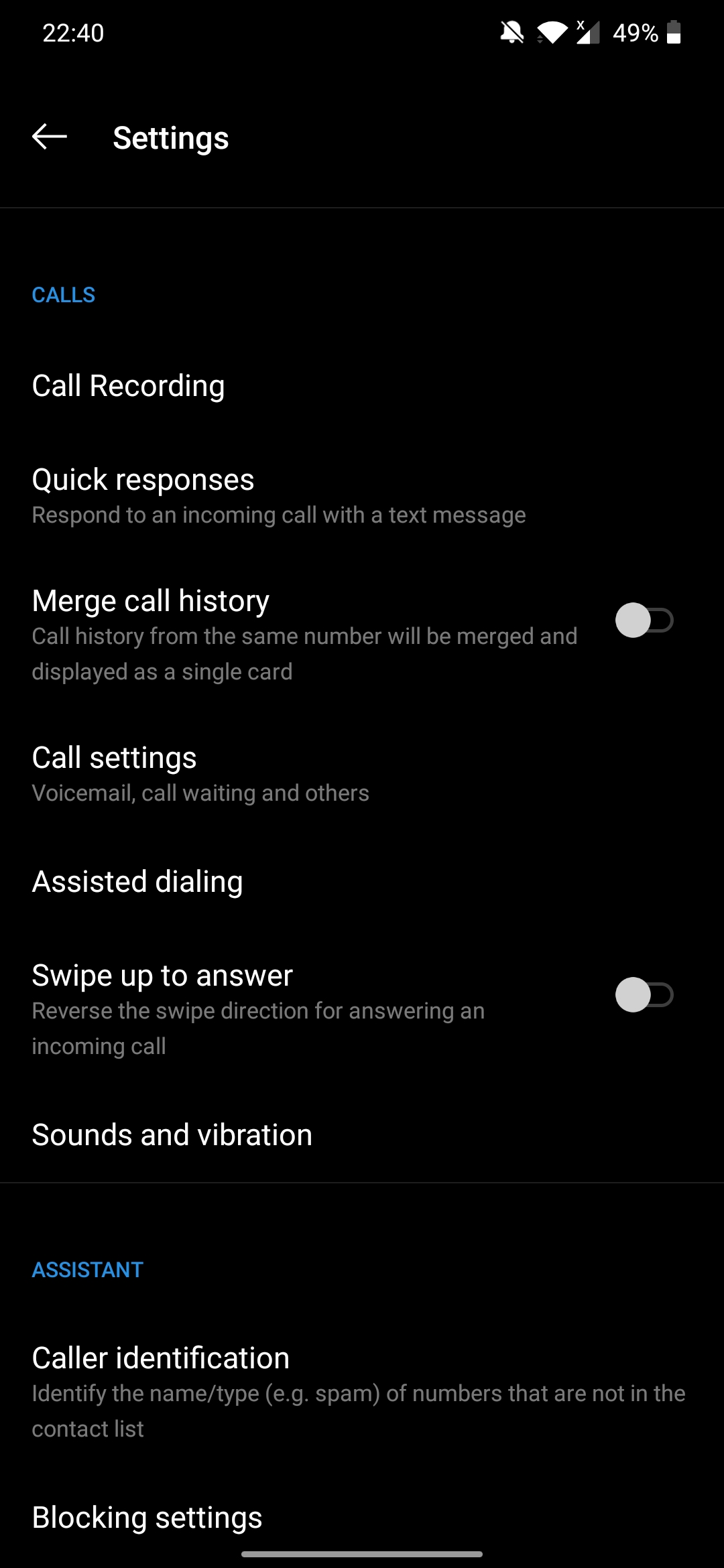Go back using the arrow icon
Image resolution: width=724 pixels, height=1568 pixels.
[x=50, y=137]
